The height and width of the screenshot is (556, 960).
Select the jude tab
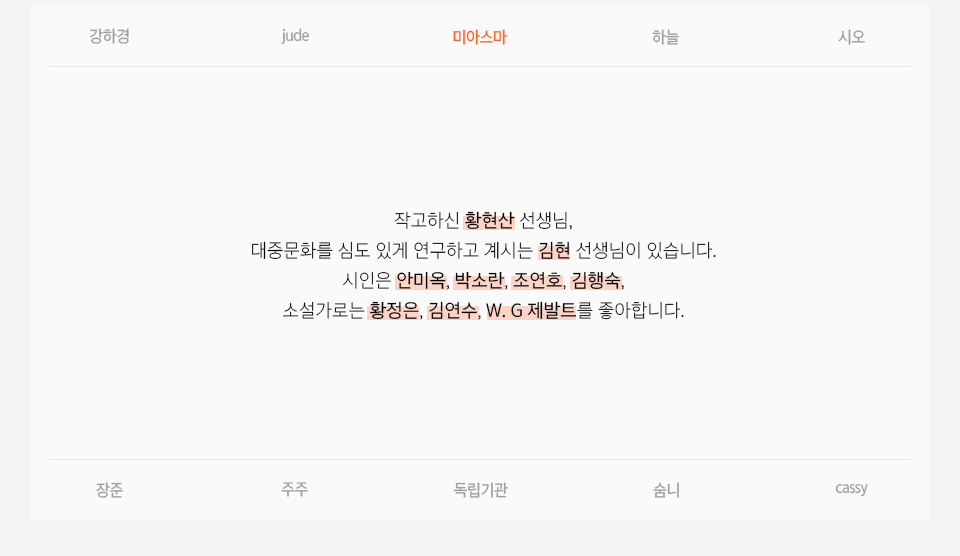[295, 36]
